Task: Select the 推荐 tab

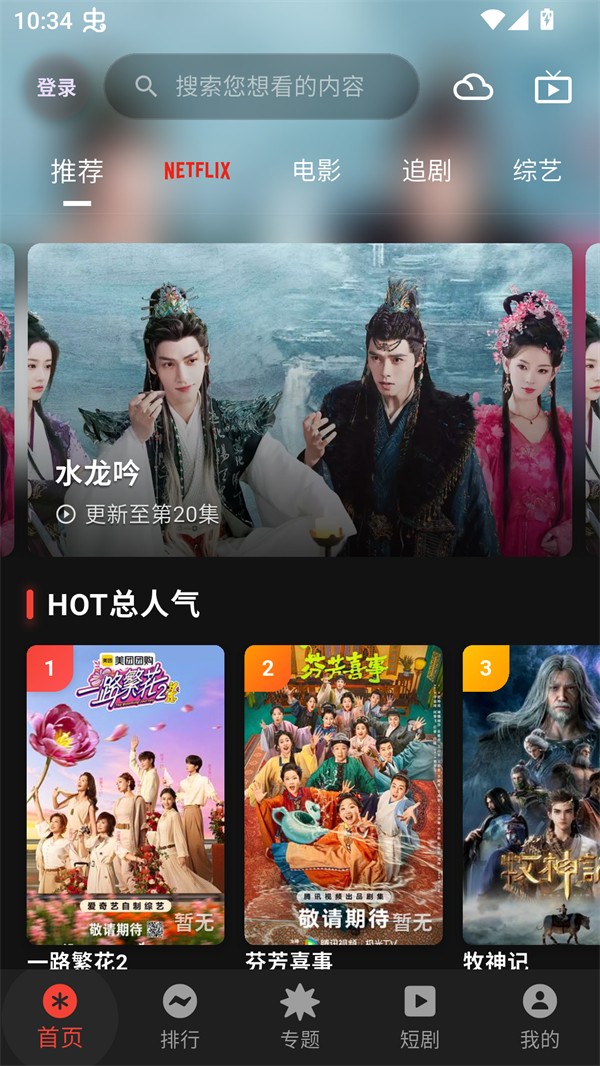Action: pyautogui.click(x=77, y=172)
